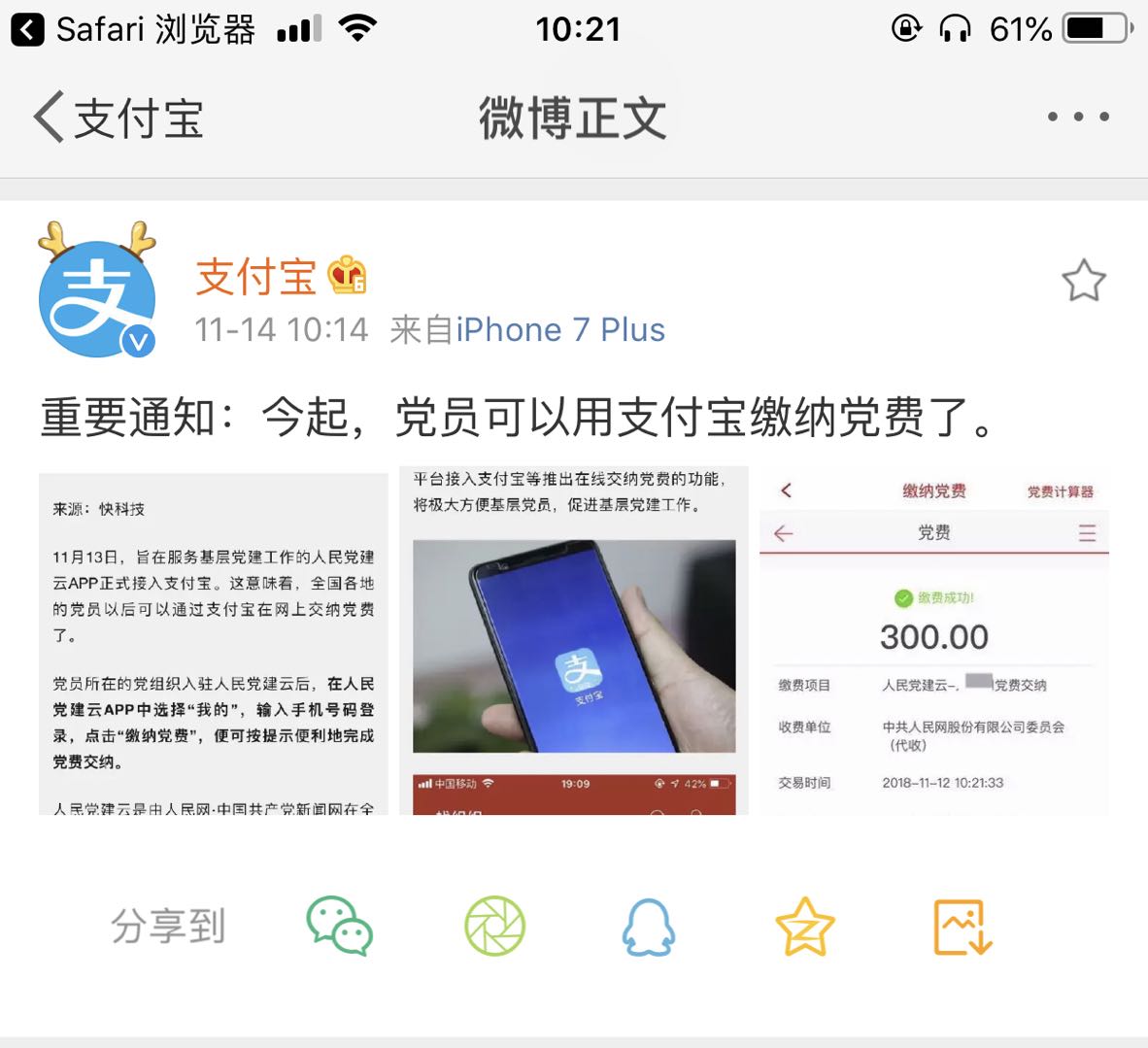The image size is (1148, 1048).
Task: View the phone photo image
Action: click(574, 641)
